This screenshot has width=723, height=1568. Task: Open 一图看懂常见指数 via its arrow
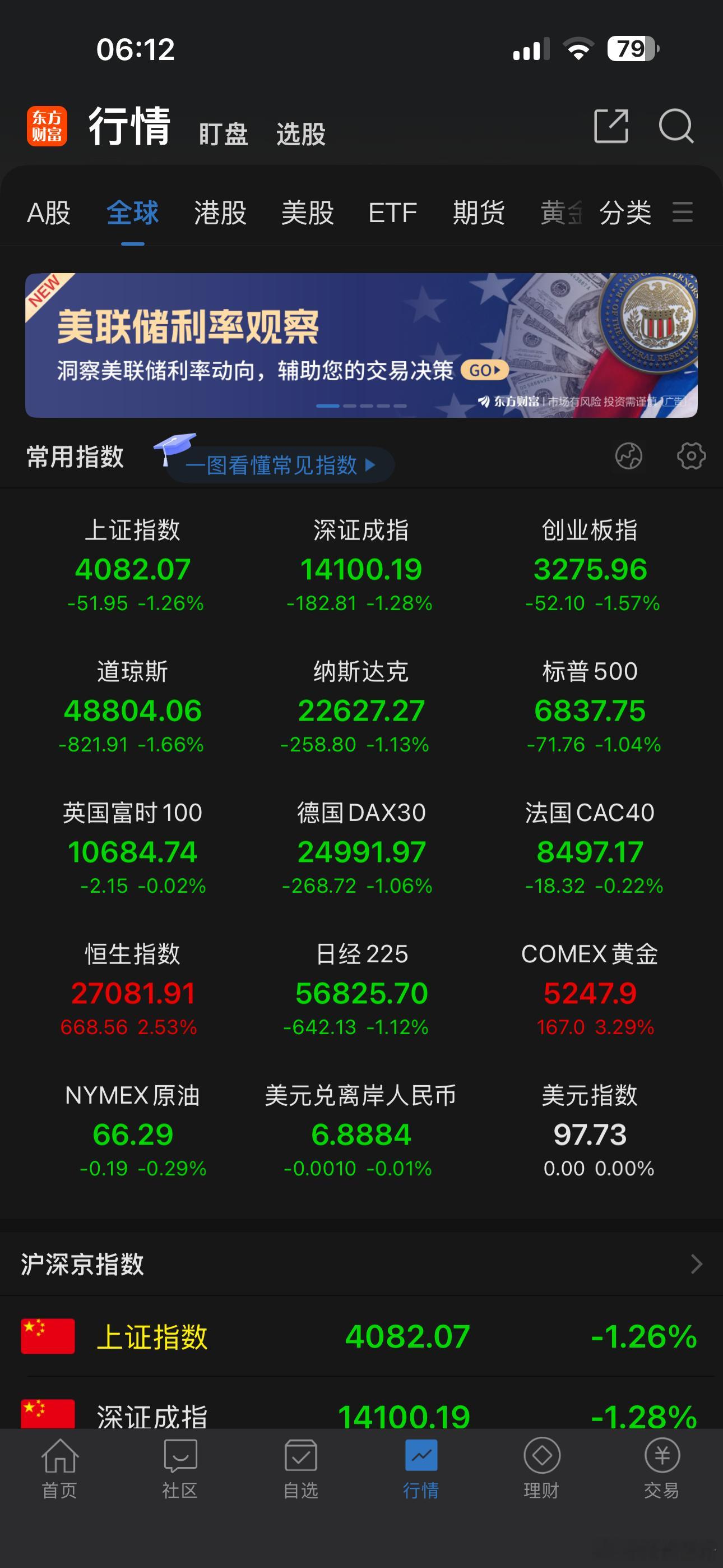(370, 464)
